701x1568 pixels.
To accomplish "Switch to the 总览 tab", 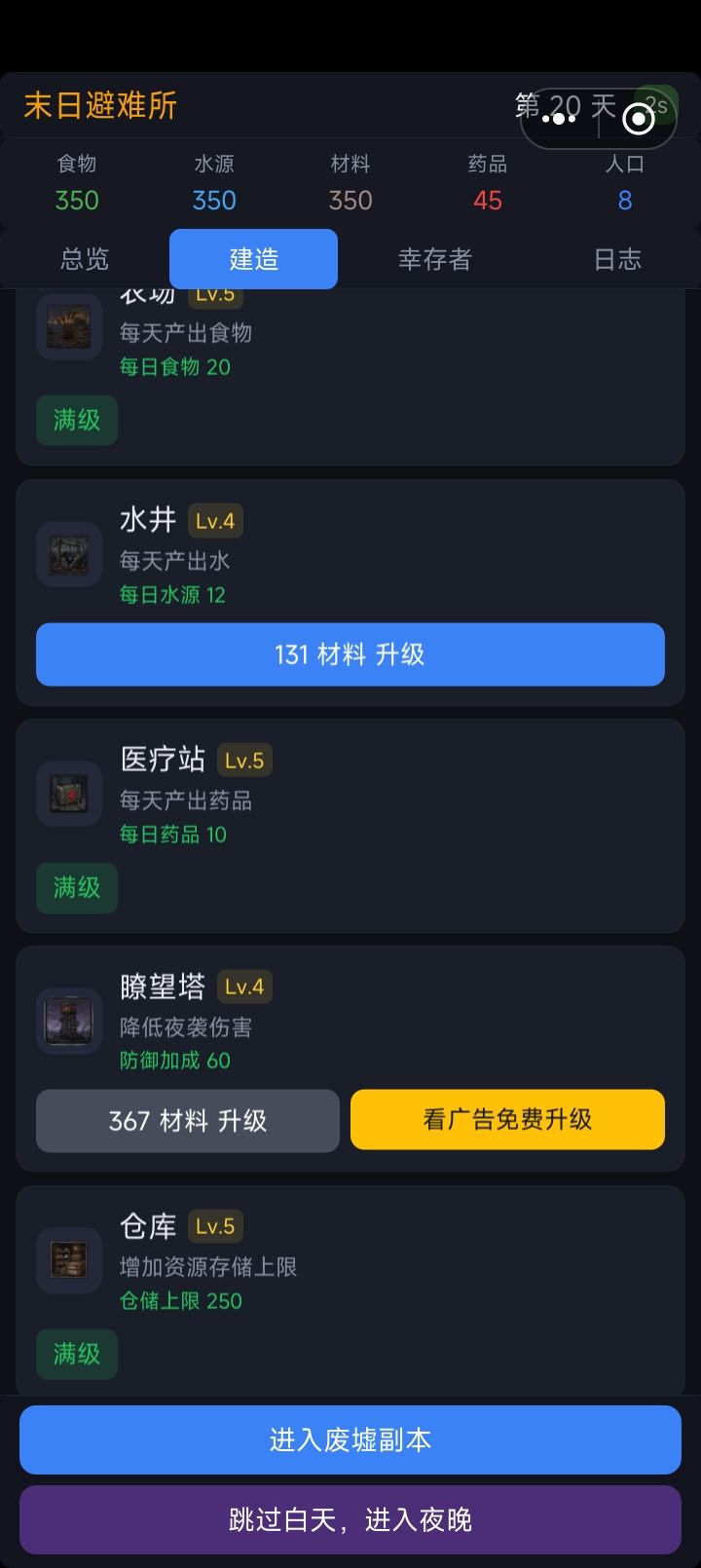I will (x=83, y=259).
